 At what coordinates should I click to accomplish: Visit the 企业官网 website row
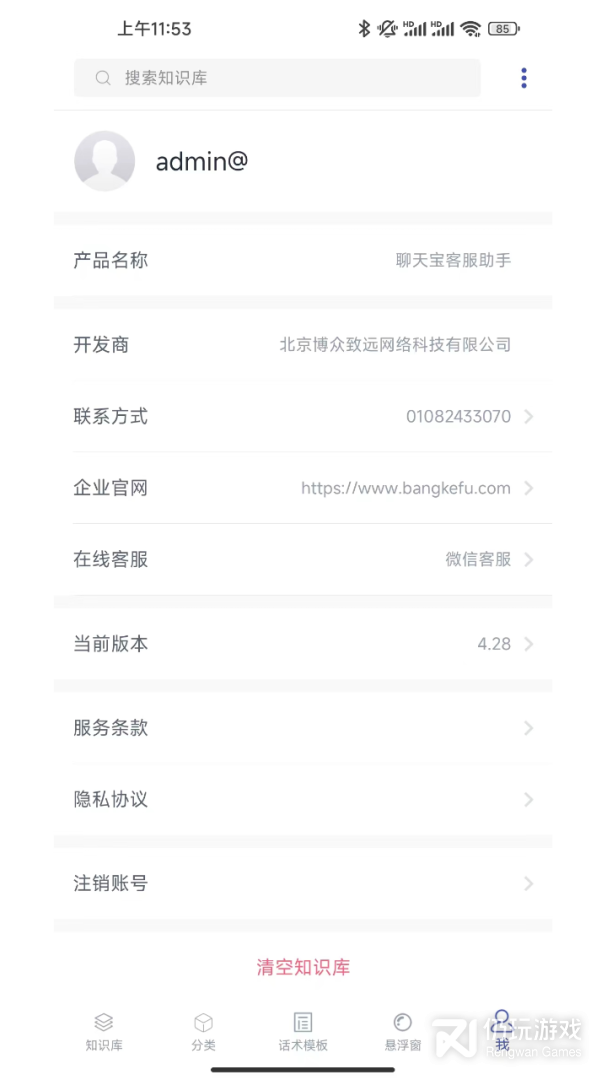(x=302, y=488)
